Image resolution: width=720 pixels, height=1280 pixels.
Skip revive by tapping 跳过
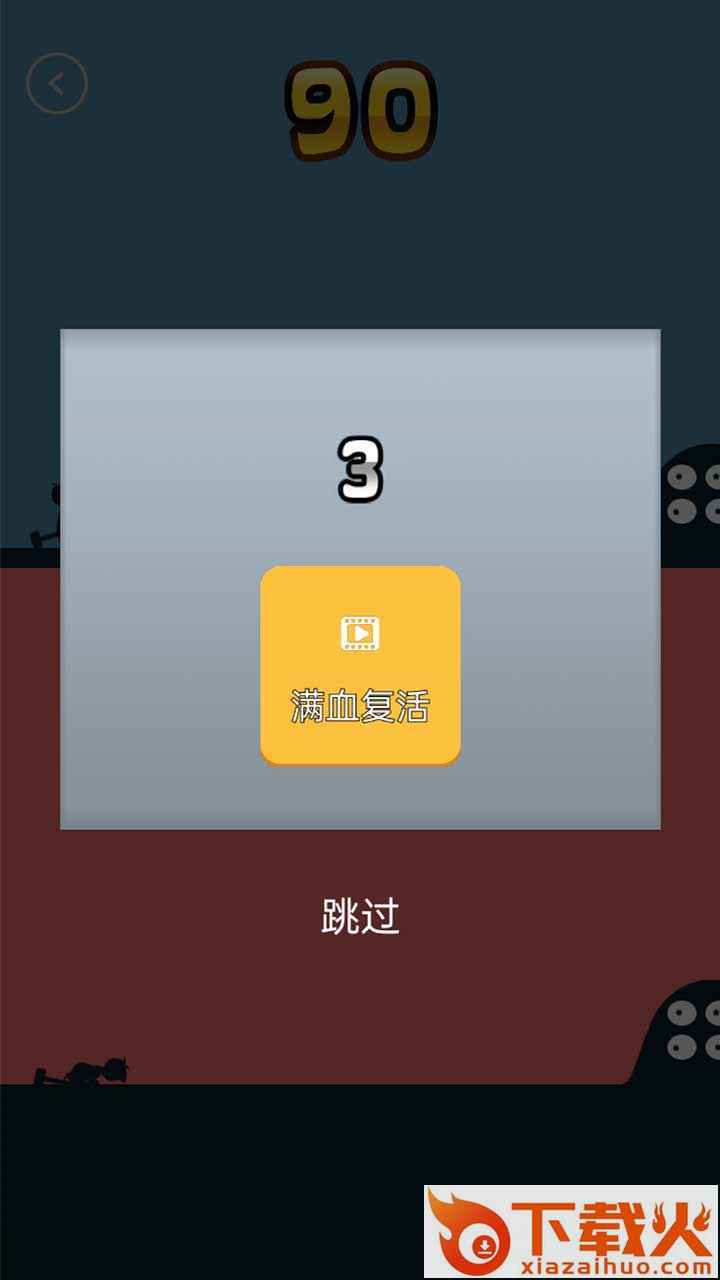(360, 916)
